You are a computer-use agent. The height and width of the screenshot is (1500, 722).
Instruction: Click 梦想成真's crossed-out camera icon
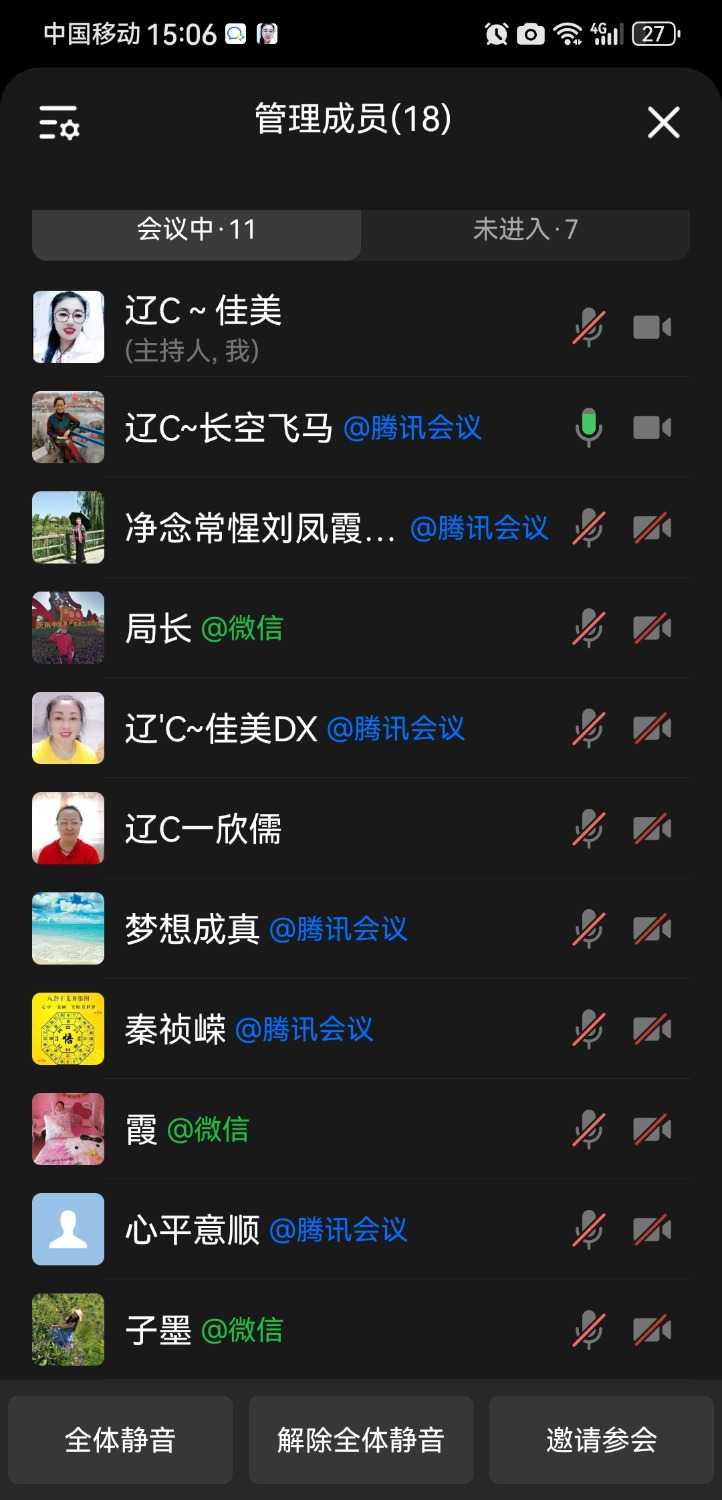click(652, 928)
